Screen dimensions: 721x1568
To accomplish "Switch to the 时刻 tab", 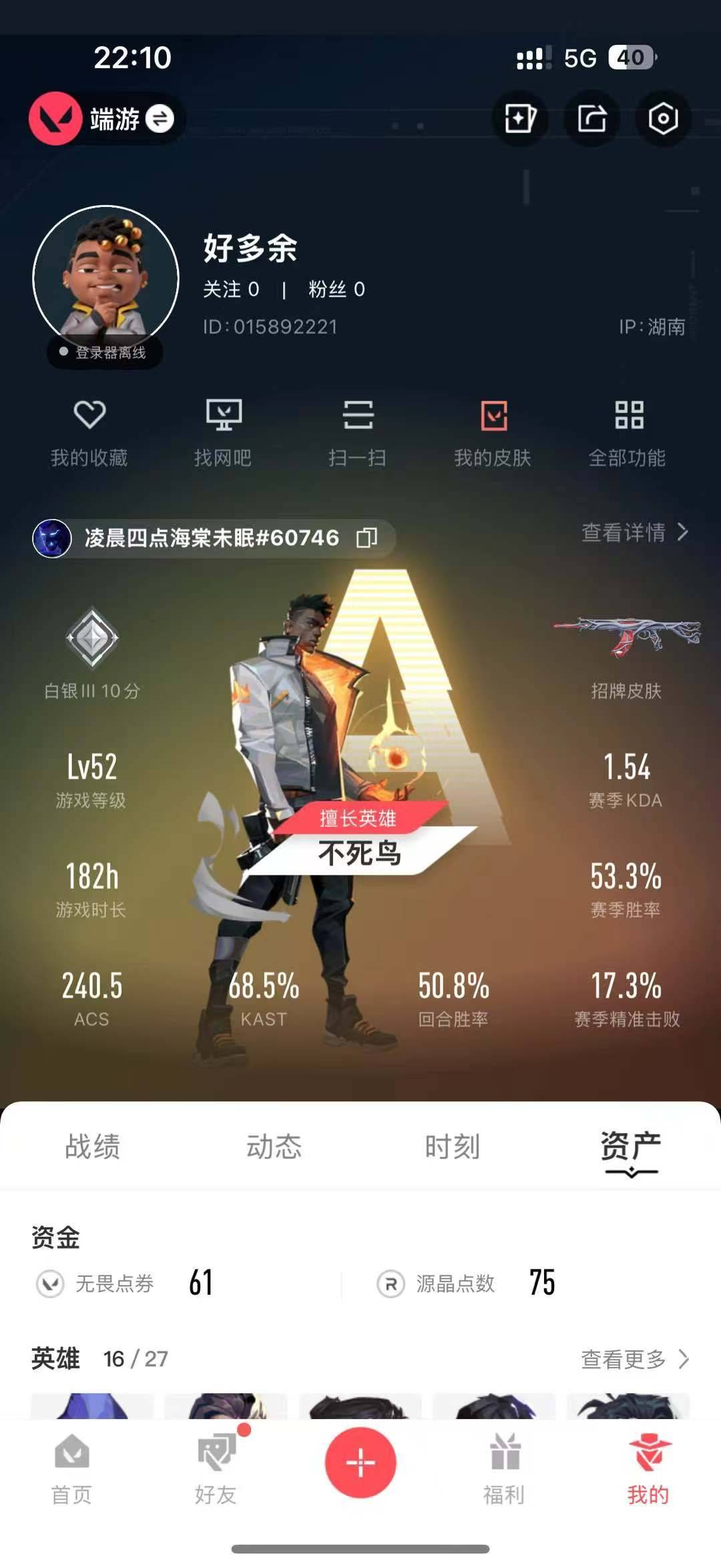I will [x=453, y=1146].
